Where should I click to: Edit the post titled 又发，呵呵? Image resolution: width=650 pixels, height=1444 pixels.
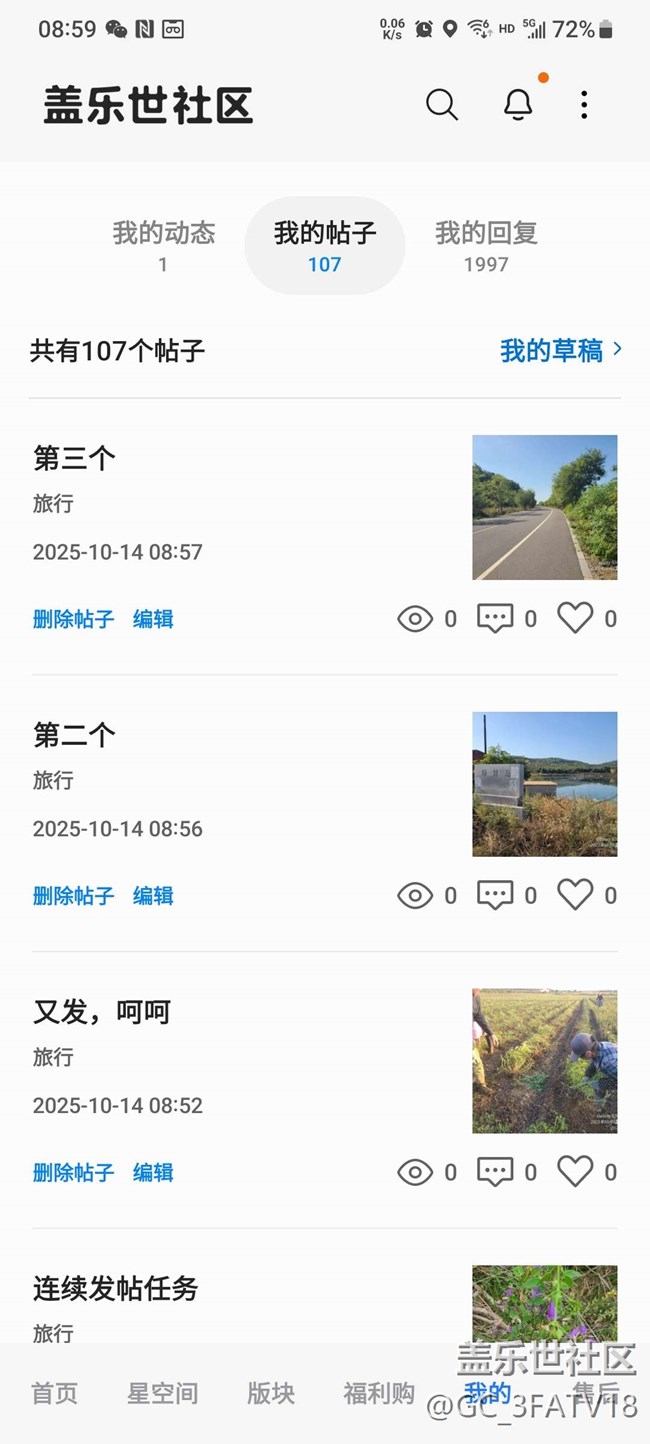coord(153,1172)
